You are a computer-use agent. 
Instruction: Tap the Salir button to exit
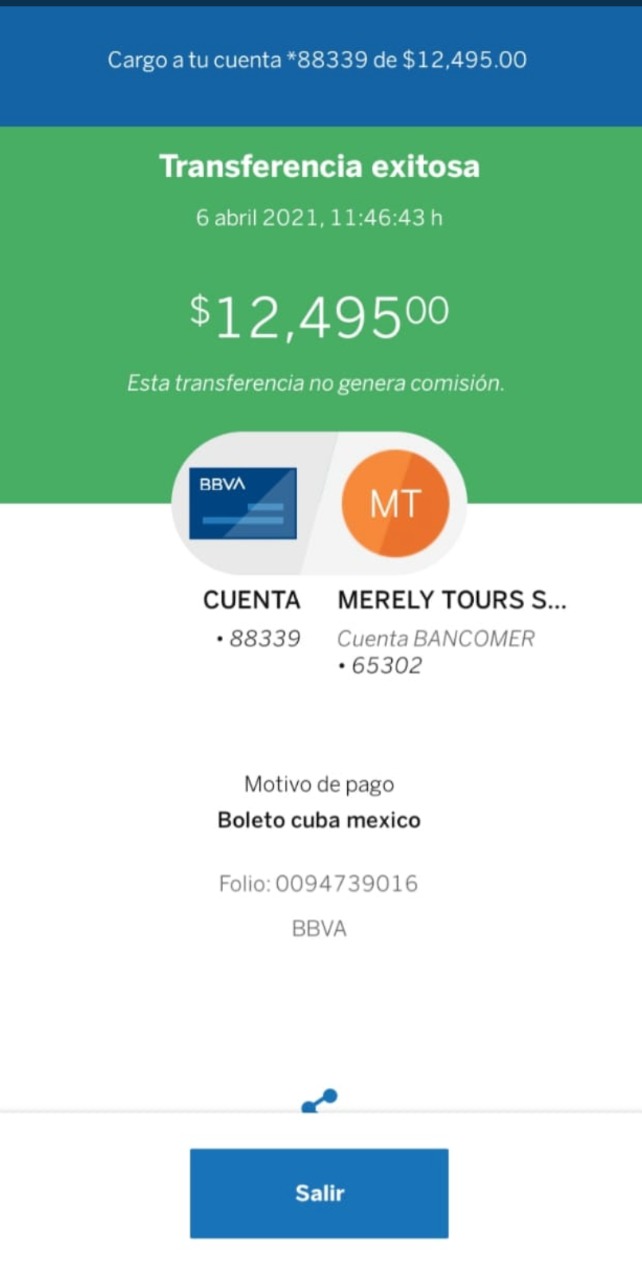(x=319, y=1193)
